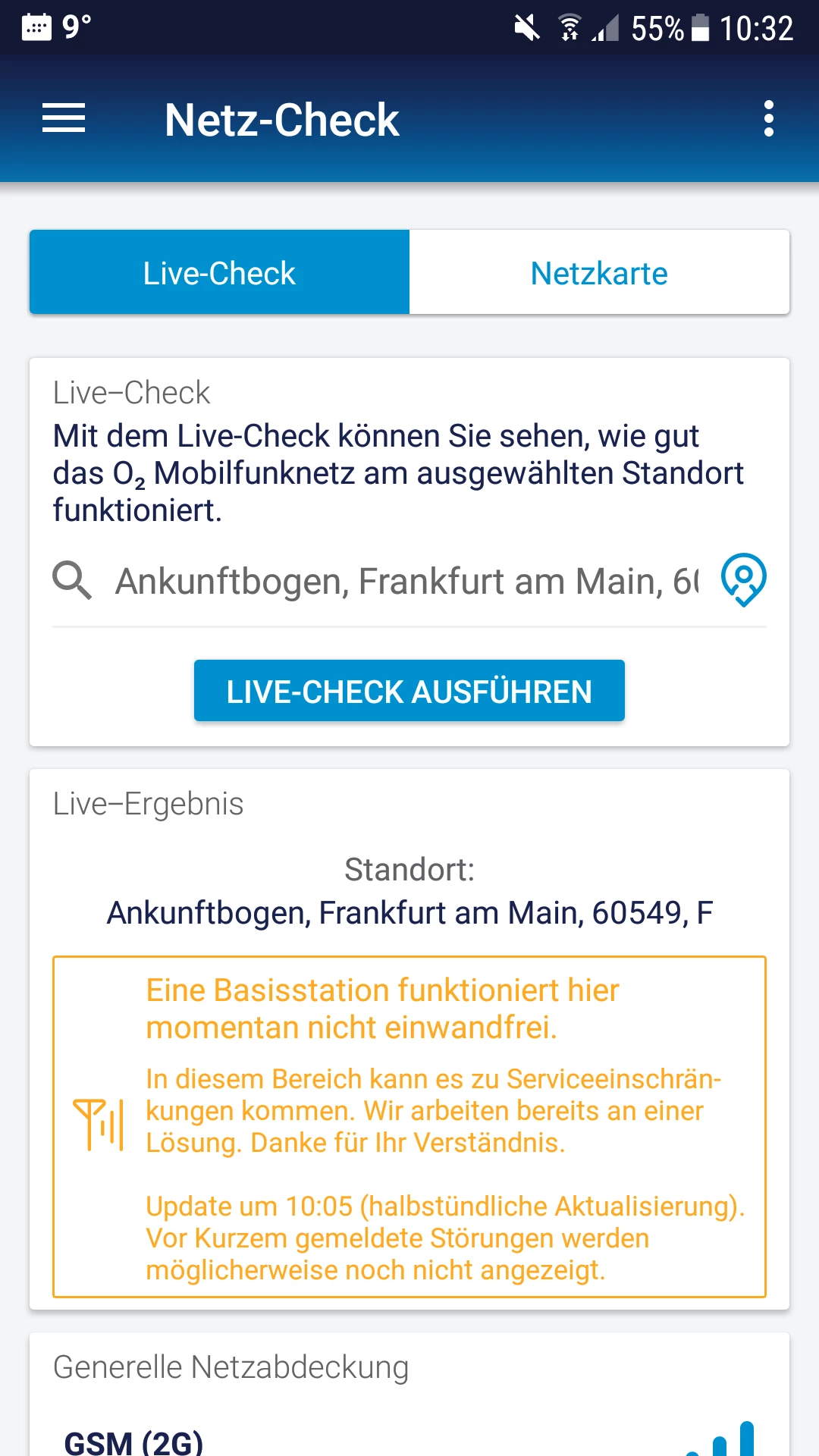819x1456 pixels.
Task: Run Live-Check ausführen
Action: 409,691
